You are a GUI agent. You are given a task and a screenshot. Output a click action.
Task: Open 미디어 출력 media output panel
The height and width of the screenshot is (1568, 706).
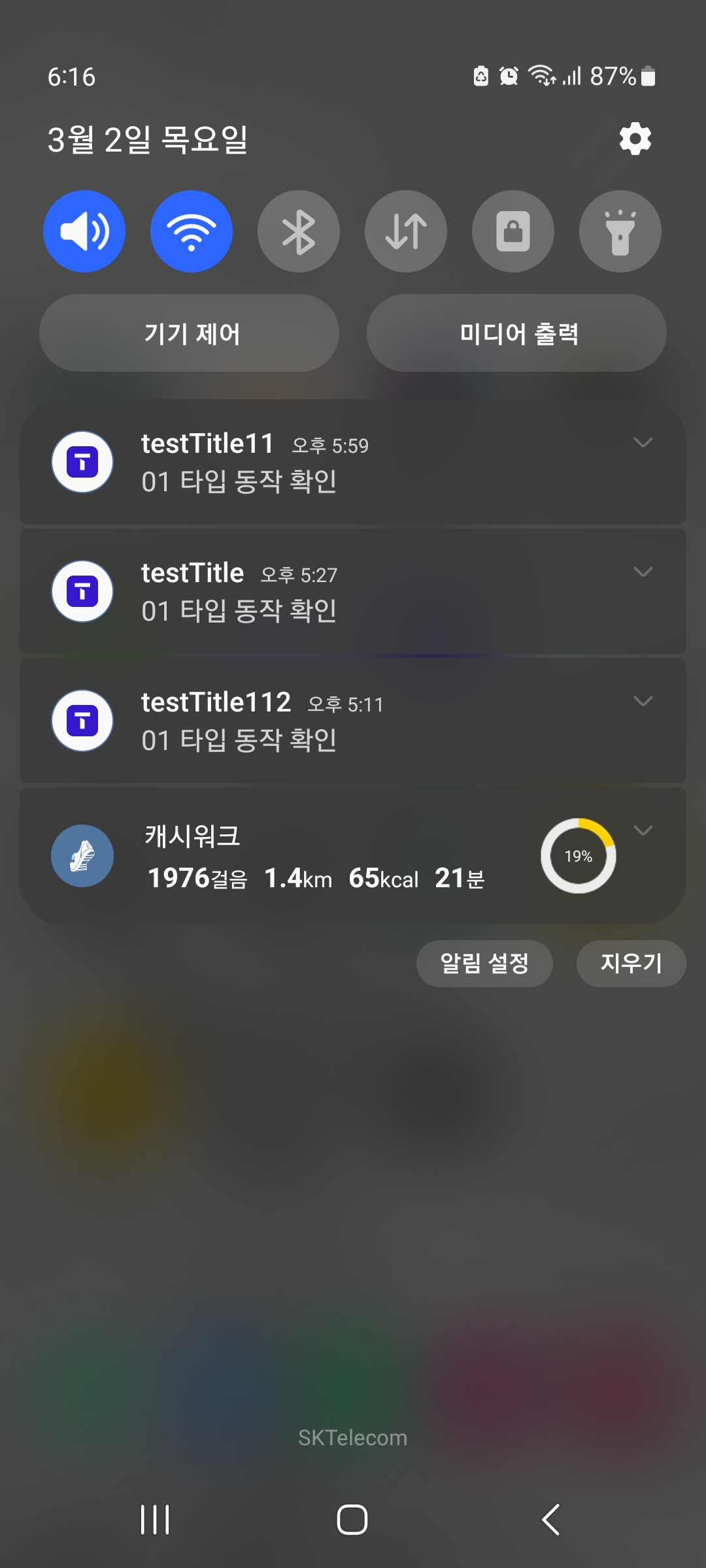pyautogui.click(x=516, y=333)
